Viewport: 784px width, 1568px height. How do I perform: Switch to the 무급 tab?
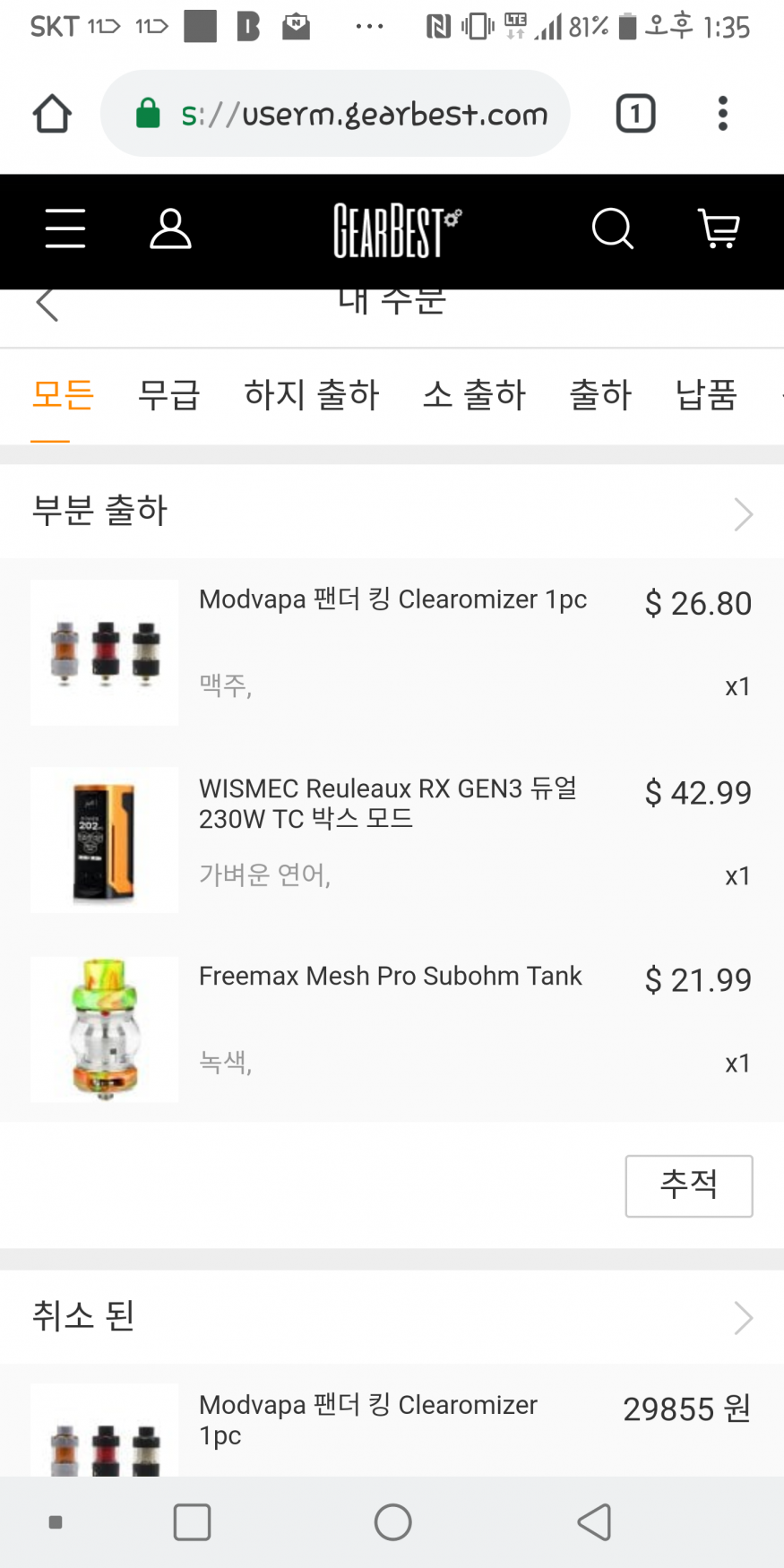tap(169, 395)
